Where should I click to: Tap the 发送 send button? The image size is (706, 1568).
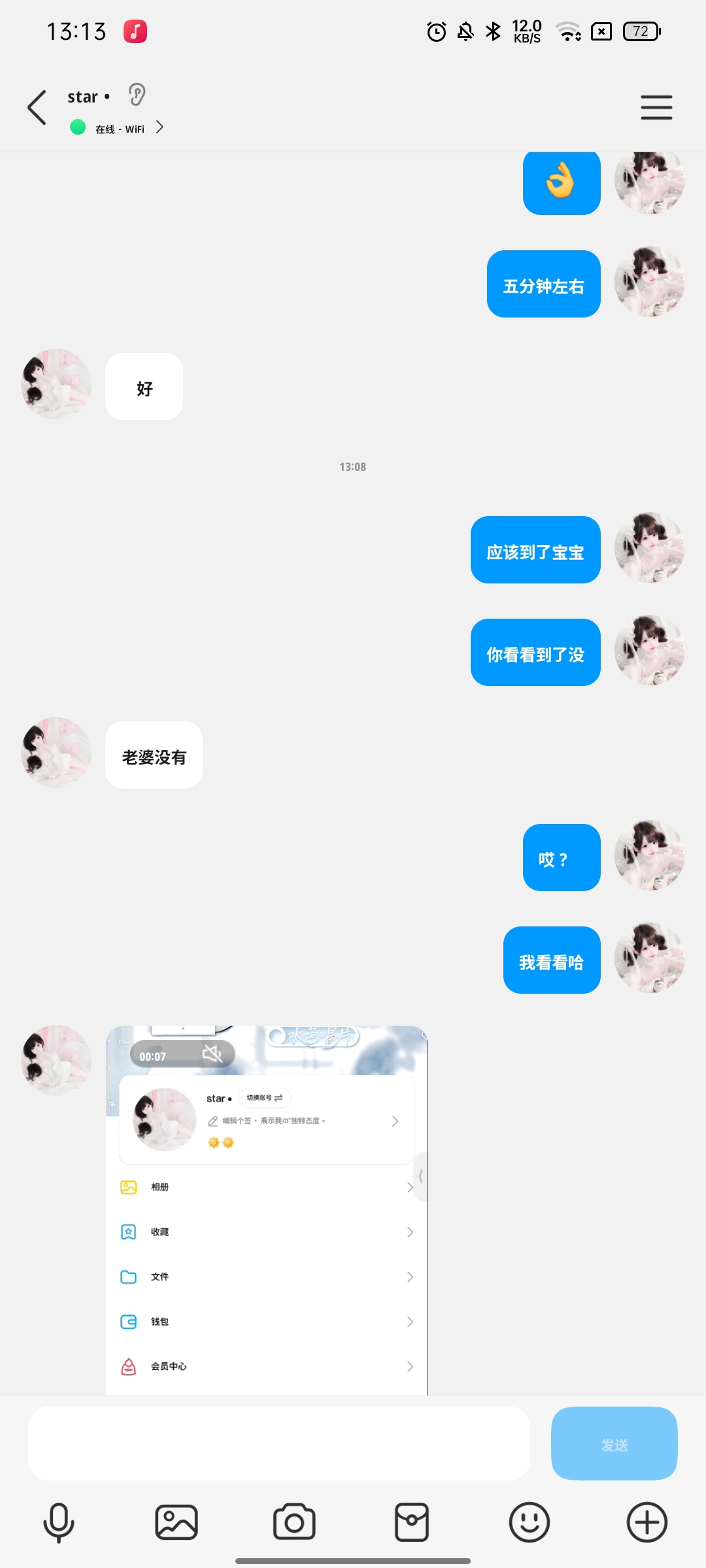pyautogui.click(x=614, y=1443)
